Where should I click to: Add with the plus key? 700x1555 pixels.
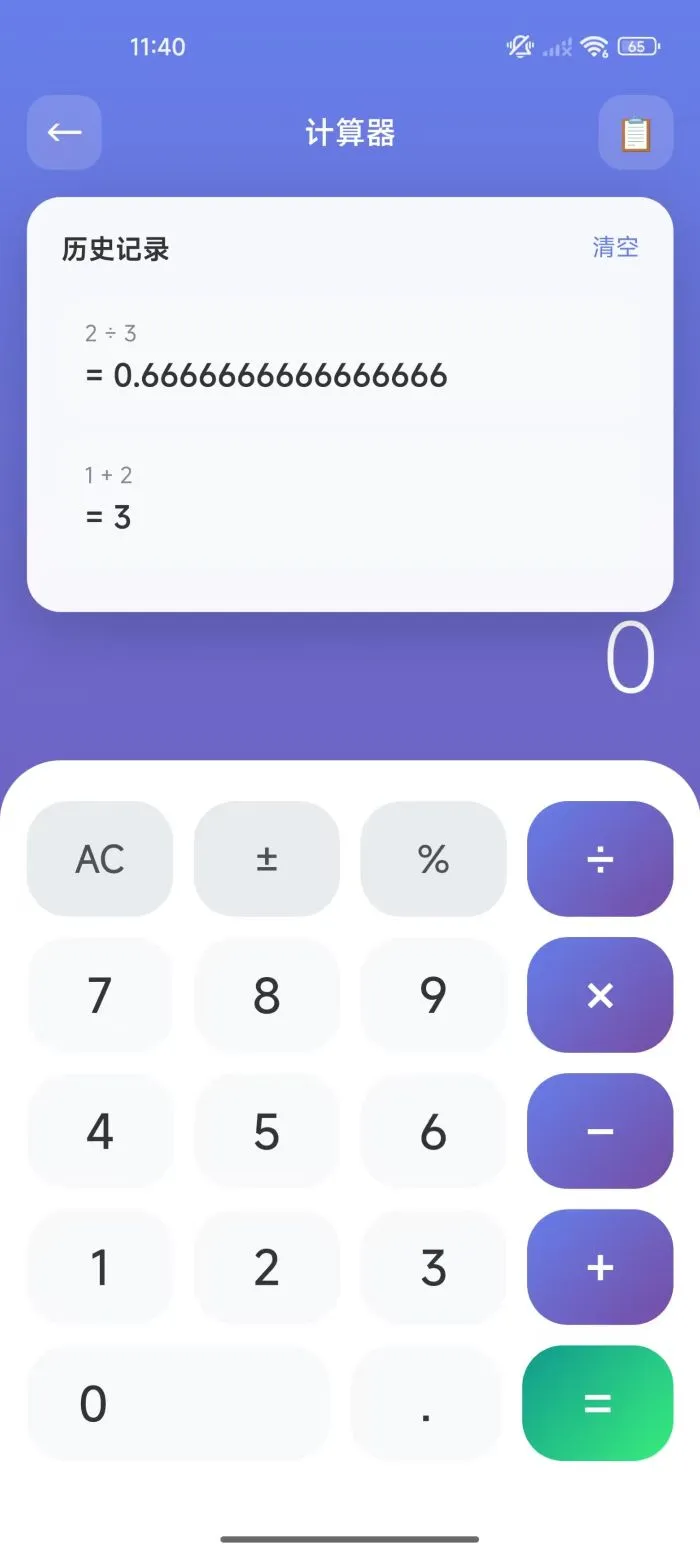click(600, 1267)
